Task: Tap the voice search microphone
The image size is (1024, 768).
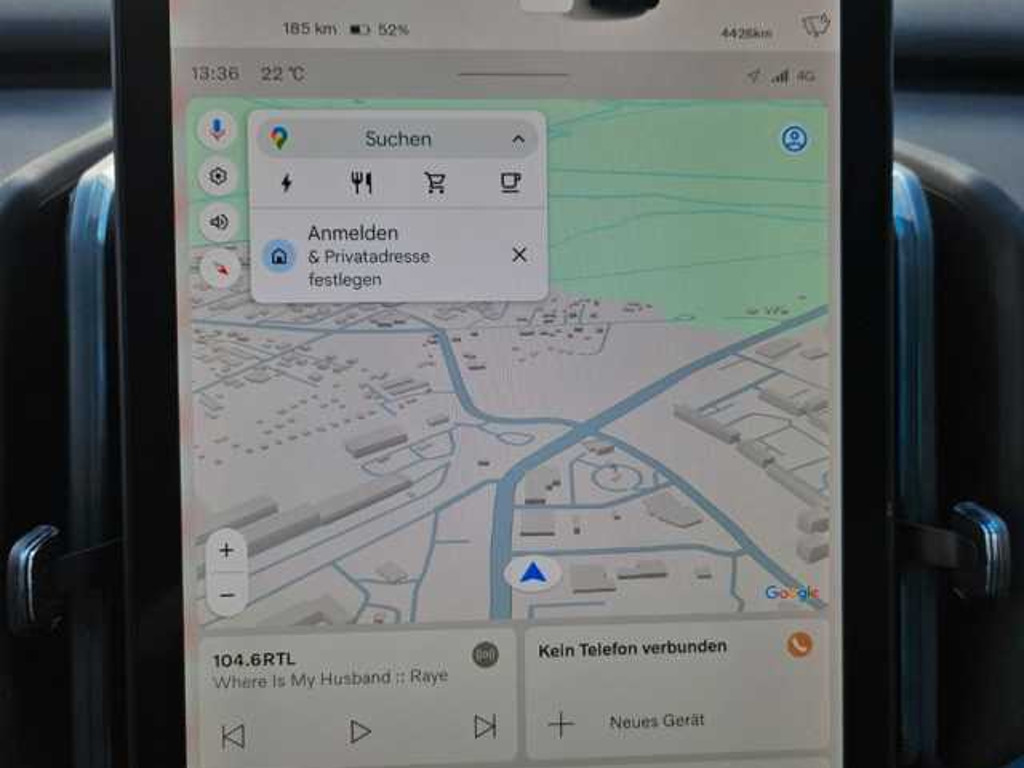Action: coord(217,130)
